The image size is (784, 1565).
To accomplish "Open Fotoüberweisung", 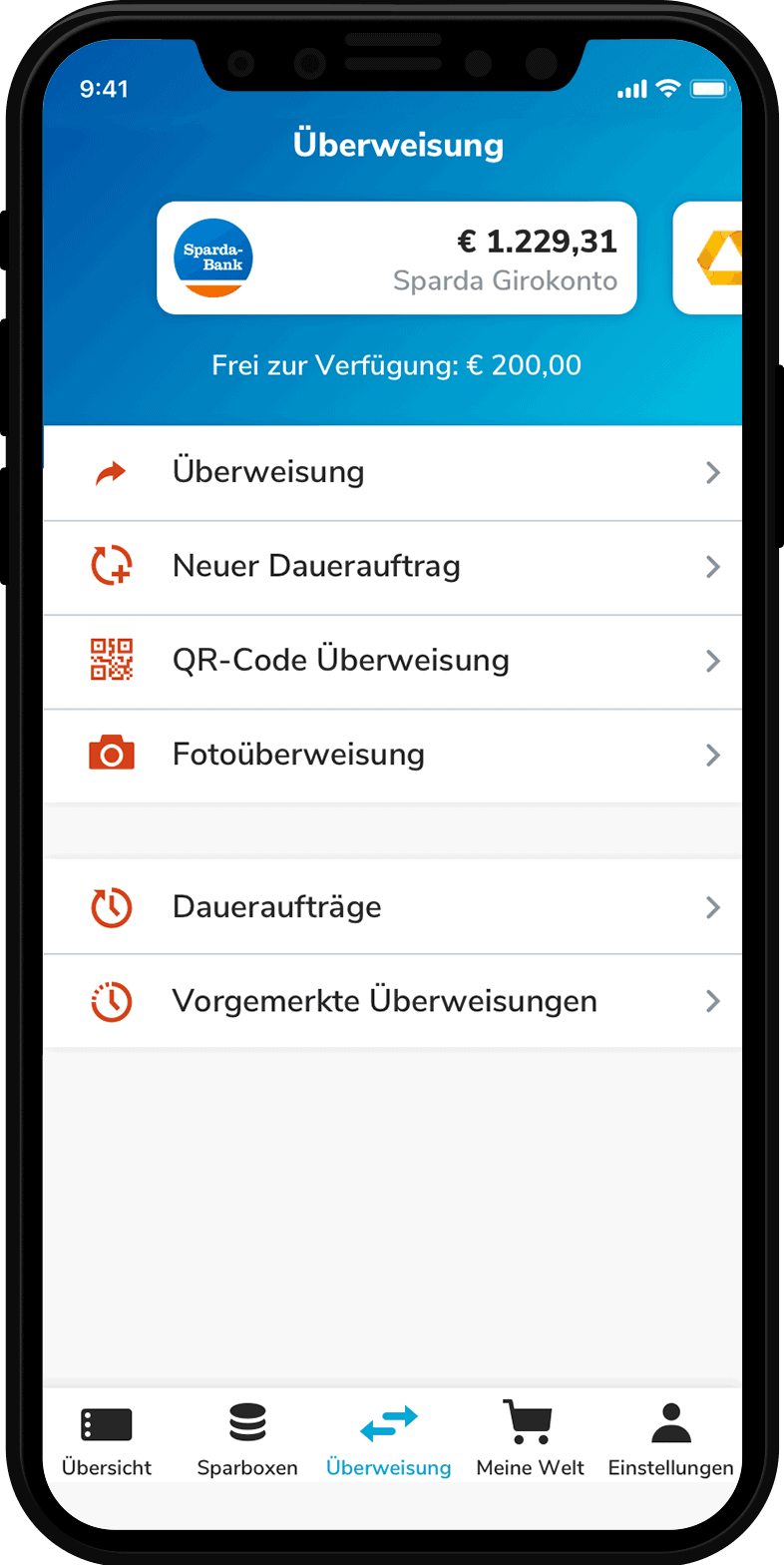I will click(393, 756).
